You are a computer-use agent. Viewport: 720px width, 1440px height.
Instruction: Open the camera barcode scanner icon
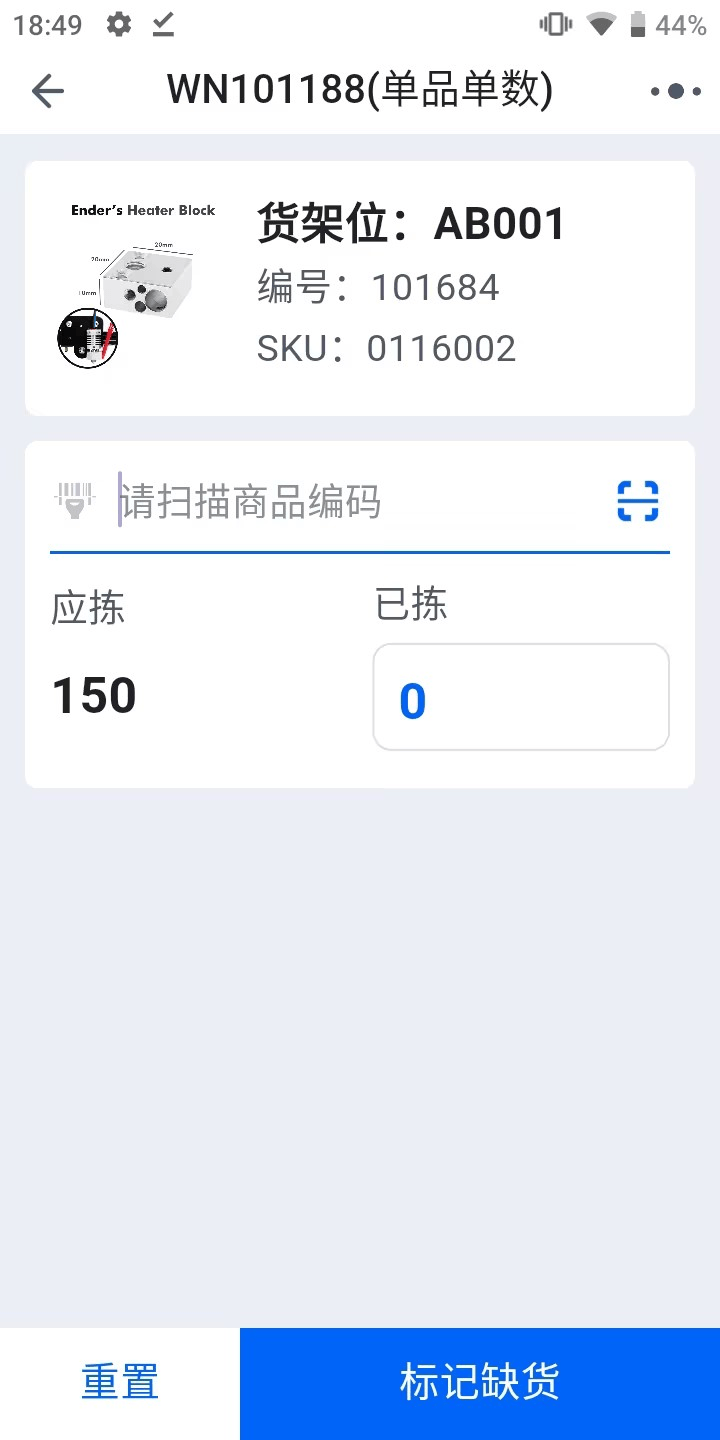(638, 501)
